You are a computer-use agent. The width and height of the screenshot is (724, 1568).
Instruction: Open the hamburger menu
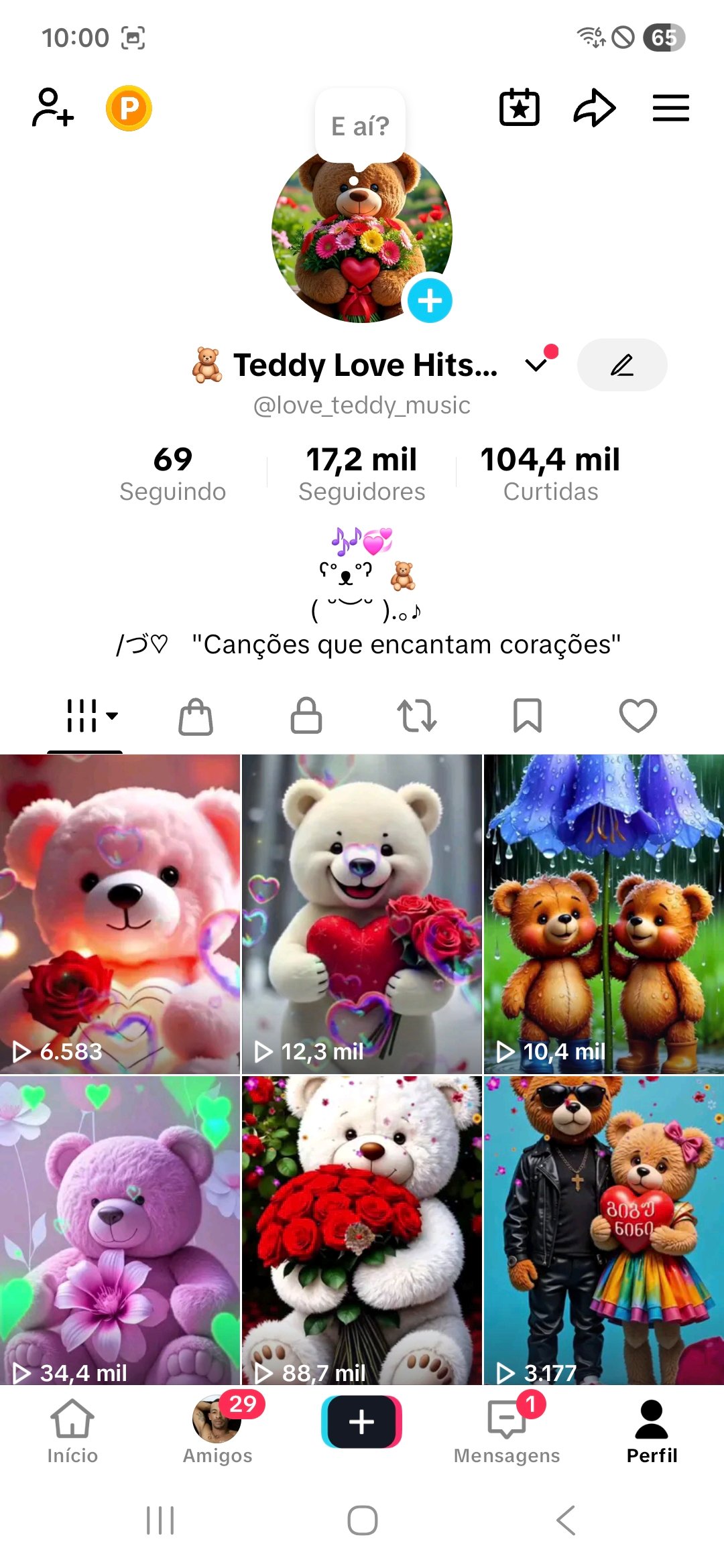[670, 108]
